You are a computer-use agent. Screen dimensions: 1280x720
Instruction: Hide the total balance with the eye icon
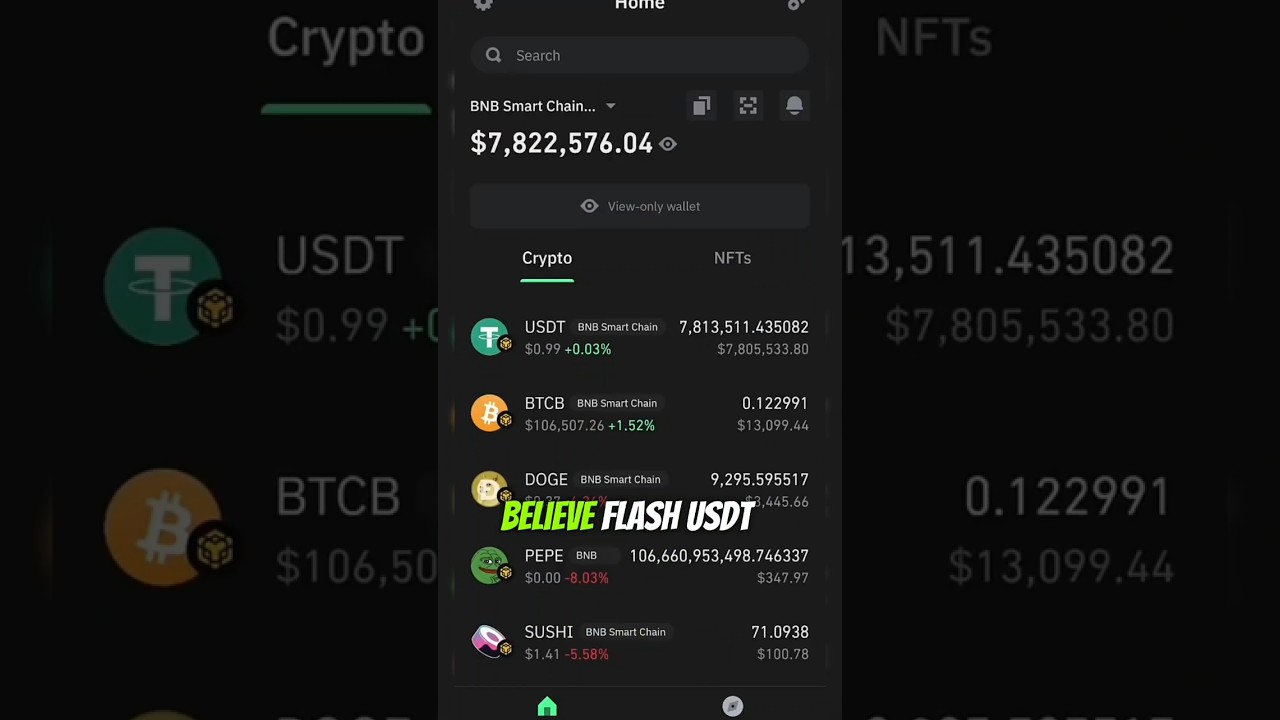(x=668, y=144)
